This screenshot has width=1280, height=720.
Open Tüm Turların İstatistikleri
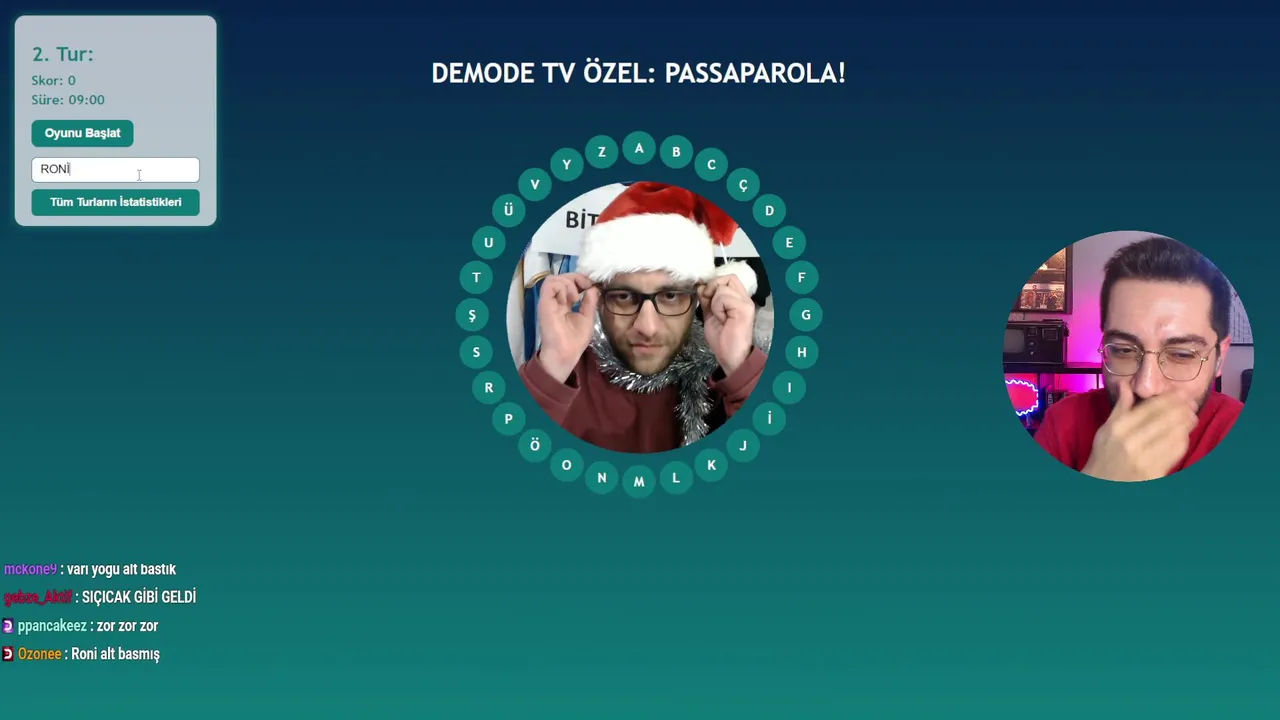115,202
